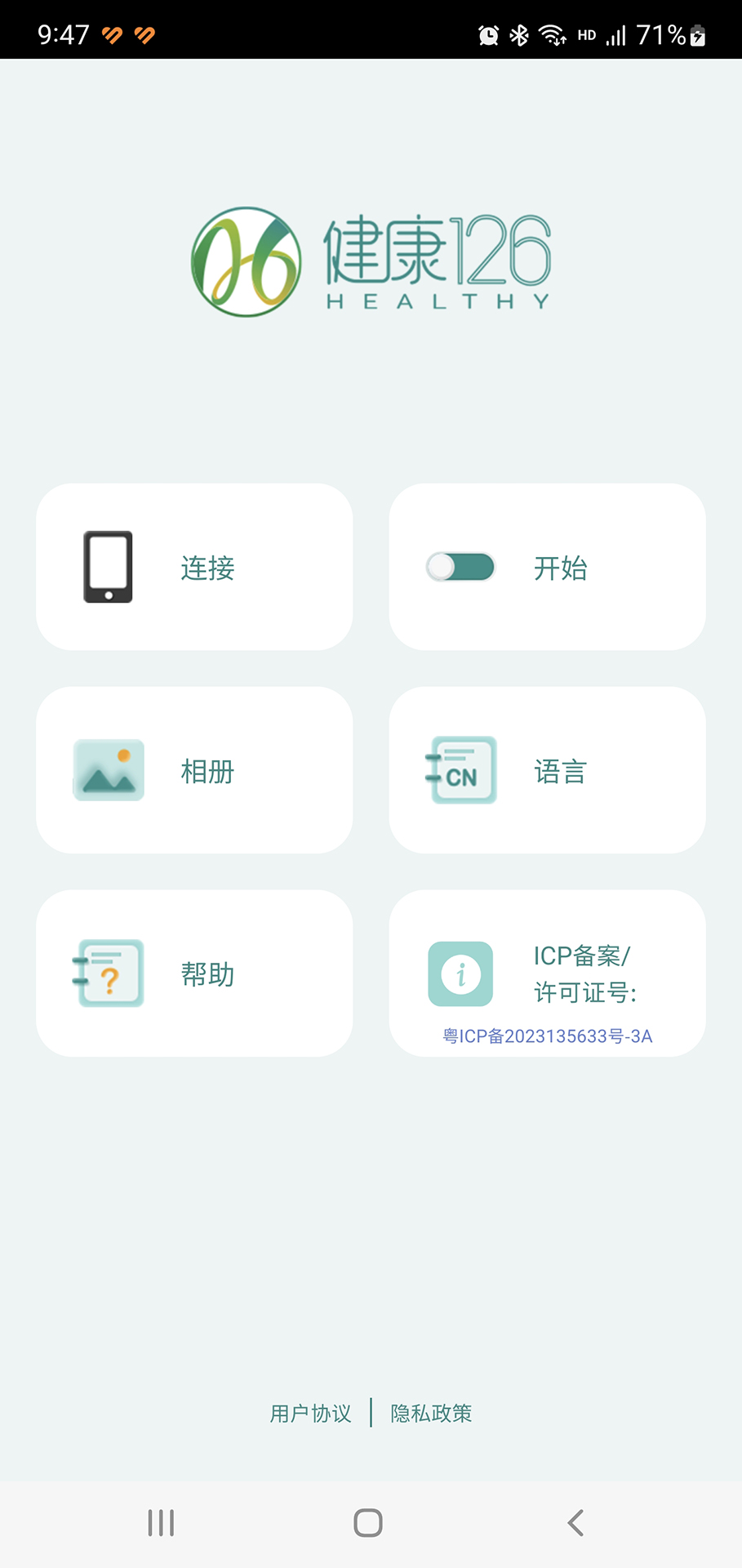The height and width of the screenshot is (1568, 742).
Task: Go back with the system back button
Action: [x=575, y=1523]
